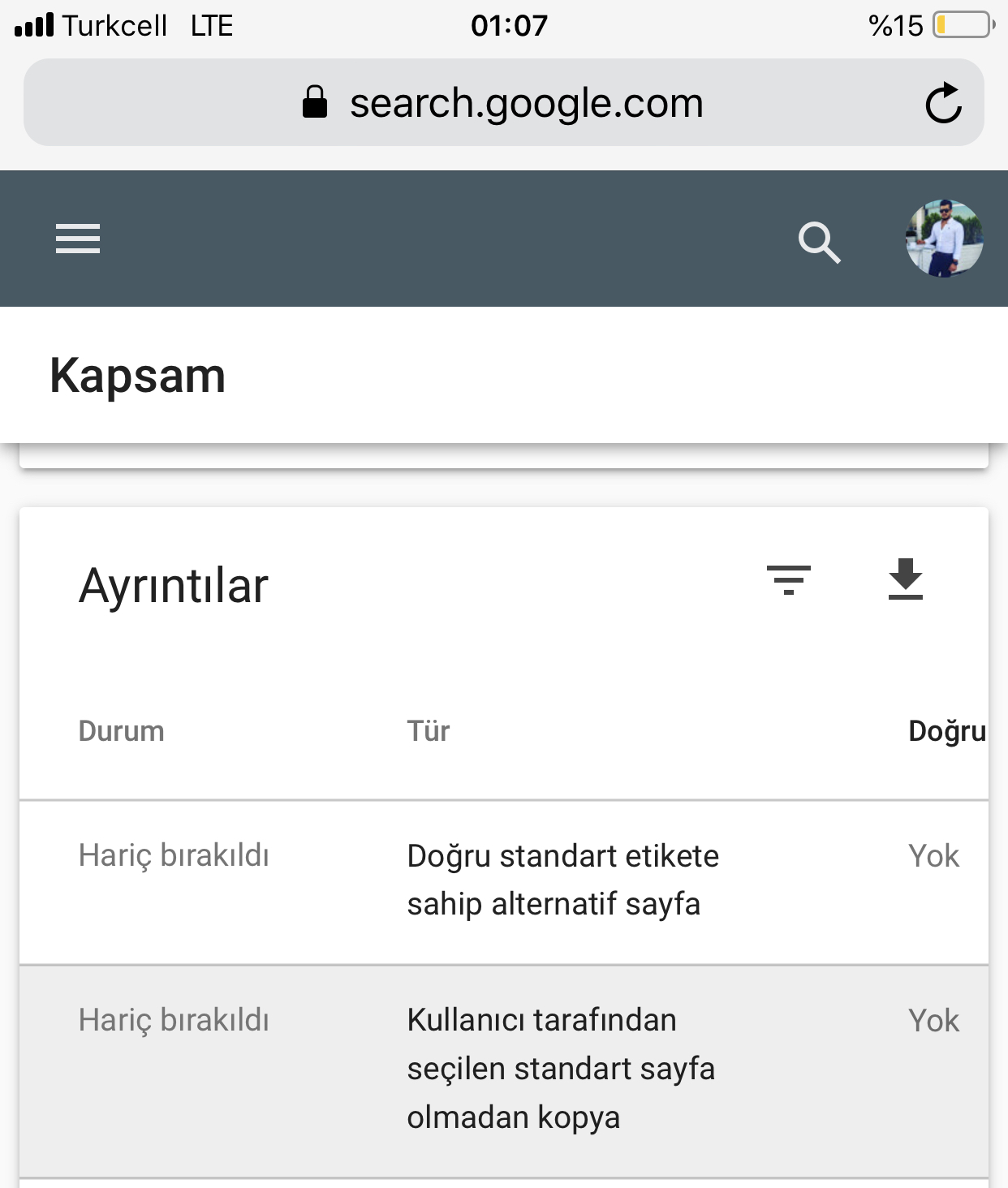Open row Kullanıcı tarafından seçilen standart sayfa olmadan kopya
The height and width of the screenshot is (1188, 1008).
click(560, 1069)
